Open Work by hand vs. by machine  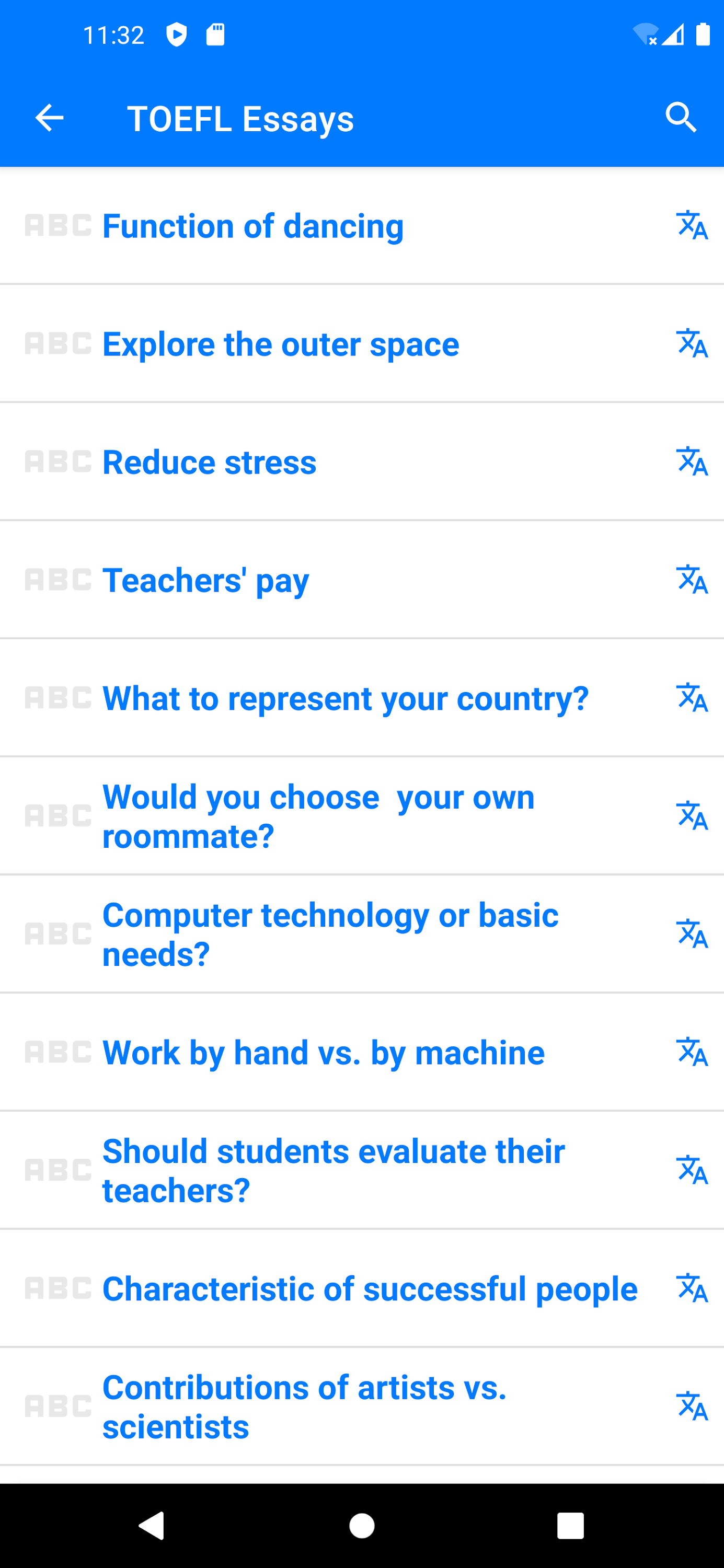324,1053
